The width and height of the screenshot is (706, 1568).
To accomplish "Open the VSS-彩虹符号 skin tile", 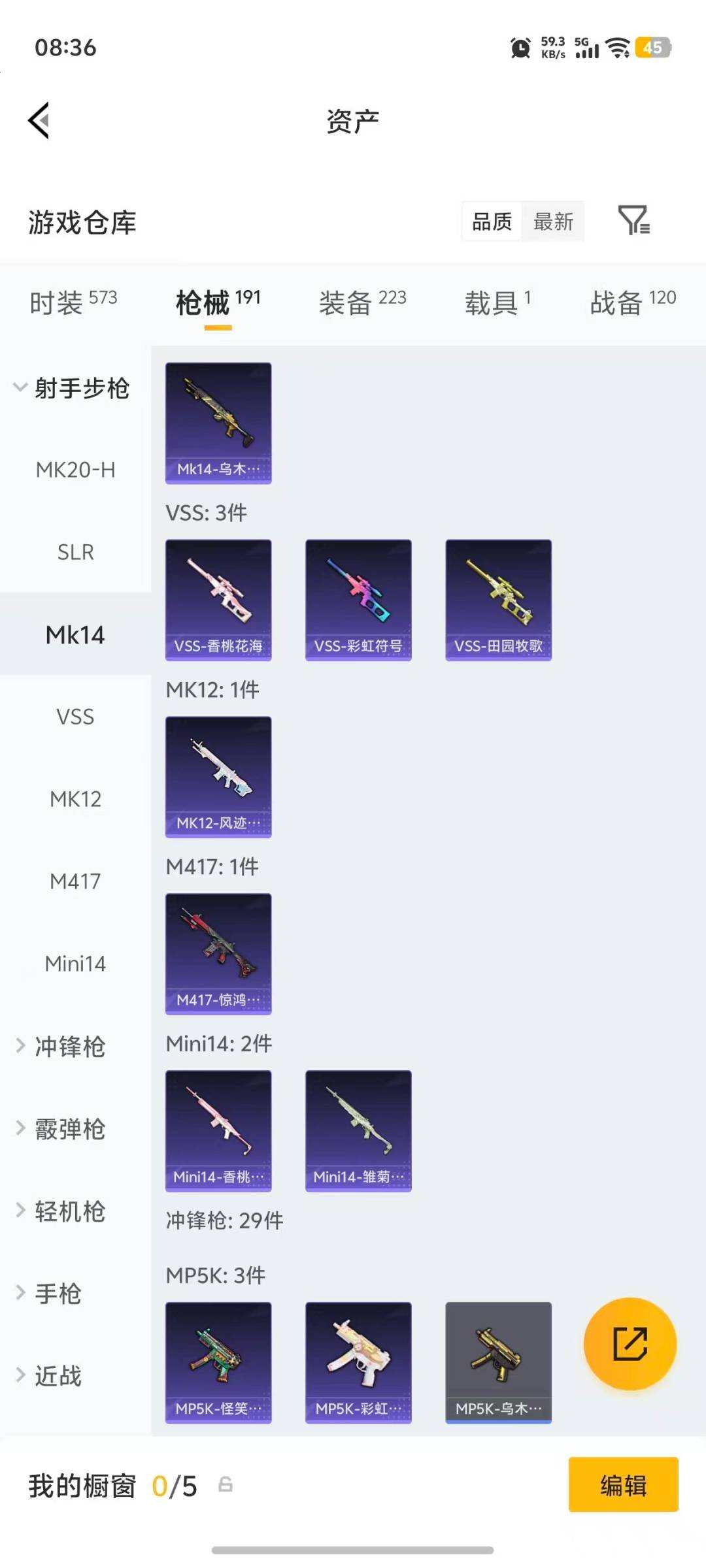I will 358,600.
